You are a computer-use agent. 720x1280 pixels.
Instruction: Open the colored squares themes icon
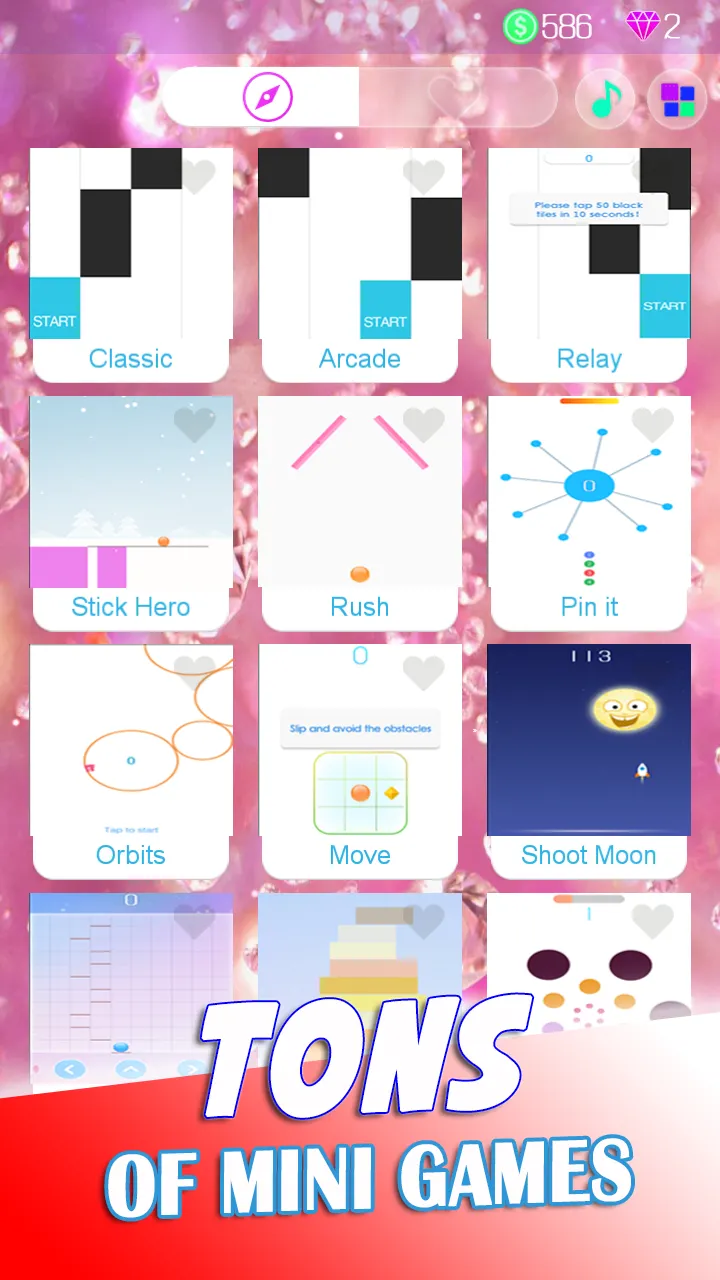pos(677,99)
